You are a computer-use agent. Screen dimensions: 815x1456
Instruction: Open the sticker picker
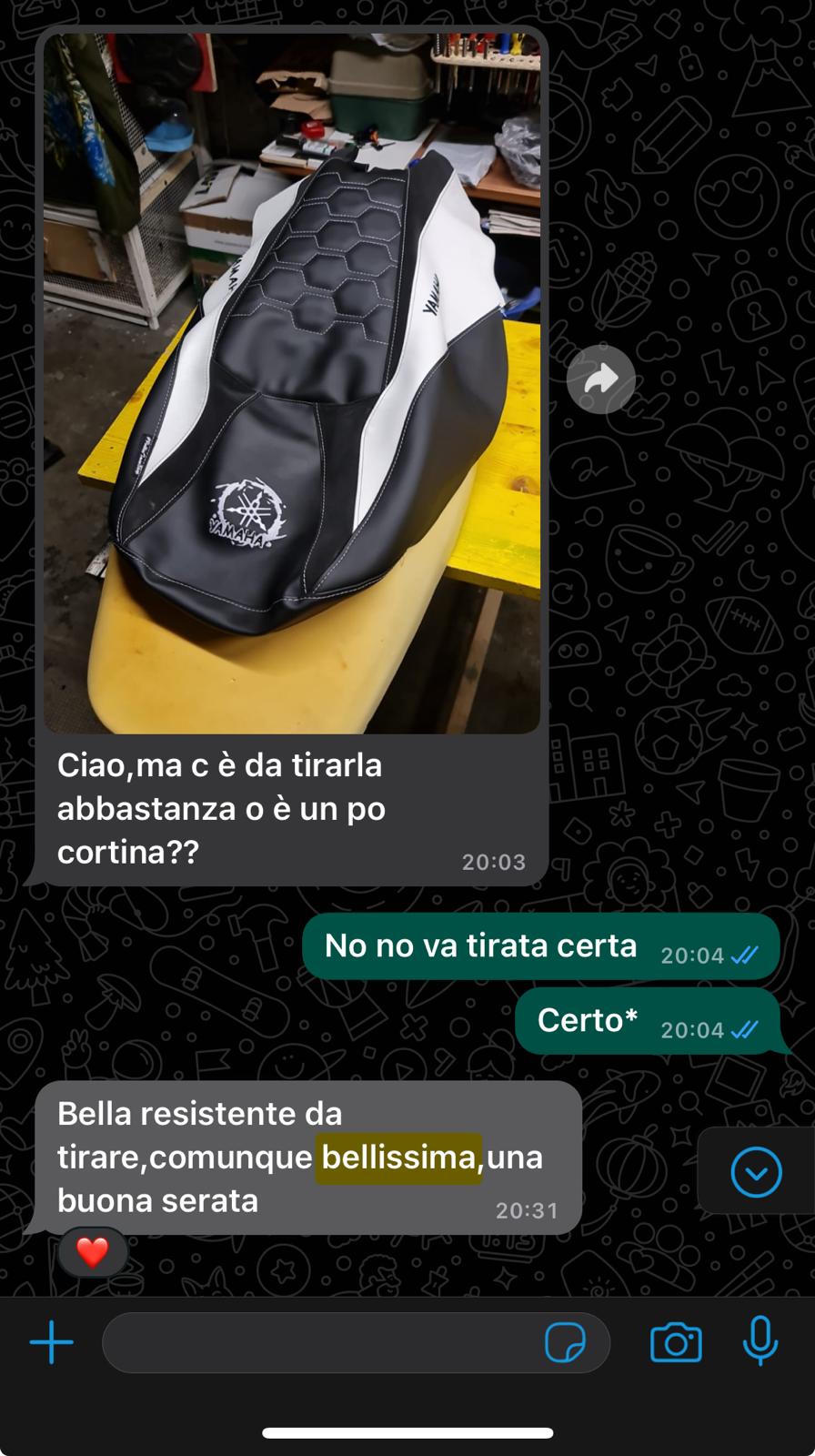(565, 1342)
